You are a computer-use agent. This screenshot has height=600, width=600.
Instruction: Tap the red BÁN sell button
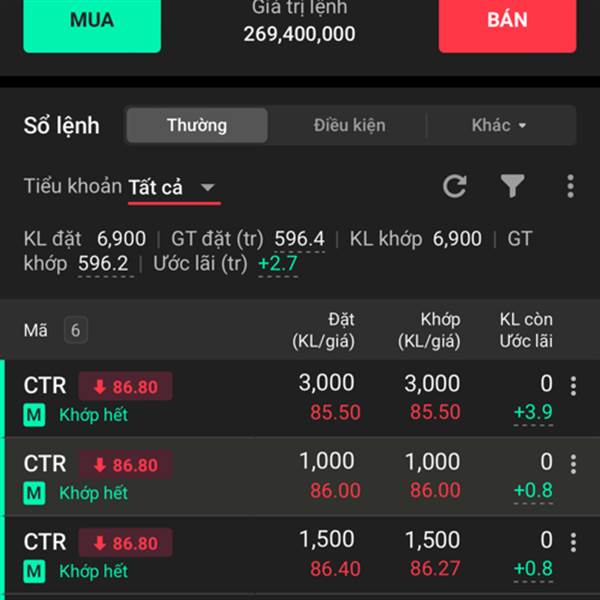(507, 22)
